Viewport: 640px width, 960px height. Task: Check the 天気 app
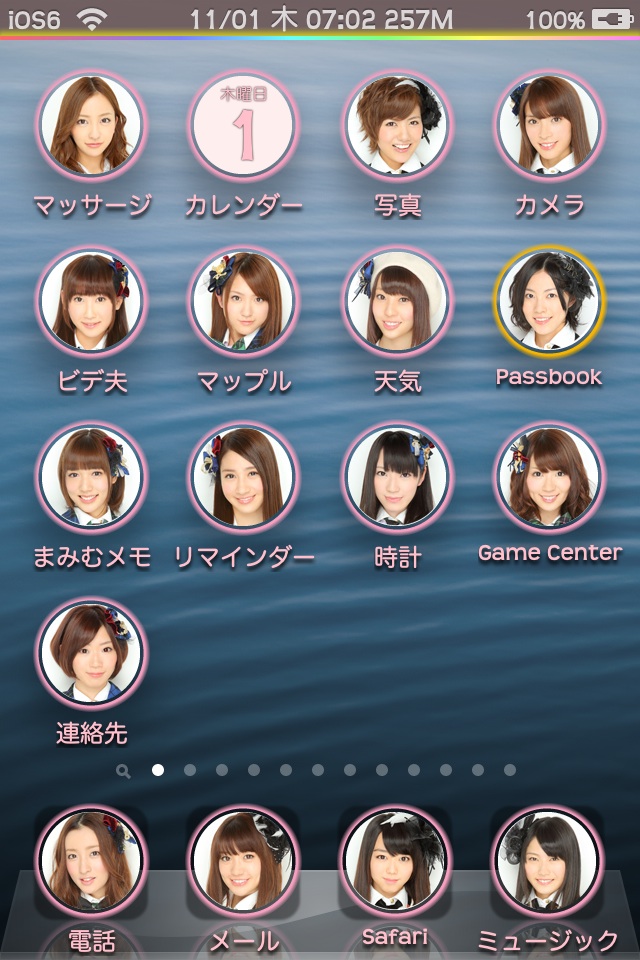(397, 302)
